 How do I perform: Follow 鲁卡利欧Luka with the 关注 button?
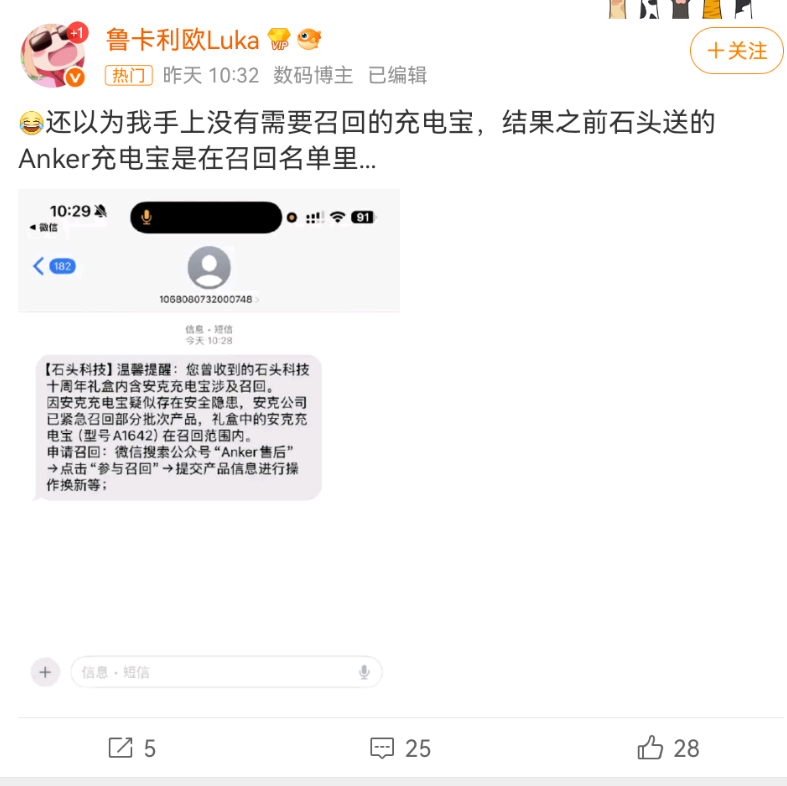pyautogui.click(x=736, y=50)
